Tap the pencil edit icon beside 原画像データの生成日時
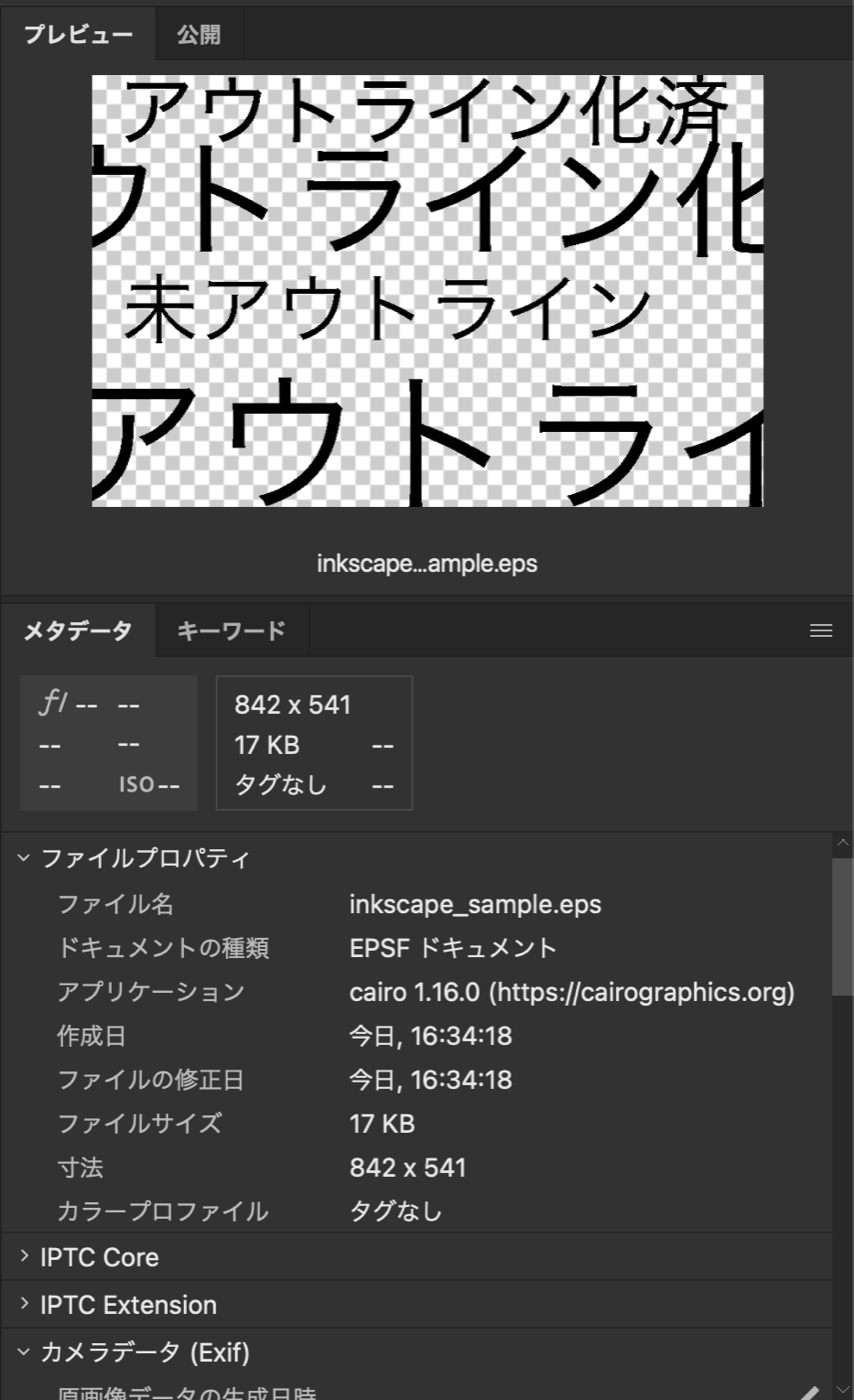 (810, 1393)
